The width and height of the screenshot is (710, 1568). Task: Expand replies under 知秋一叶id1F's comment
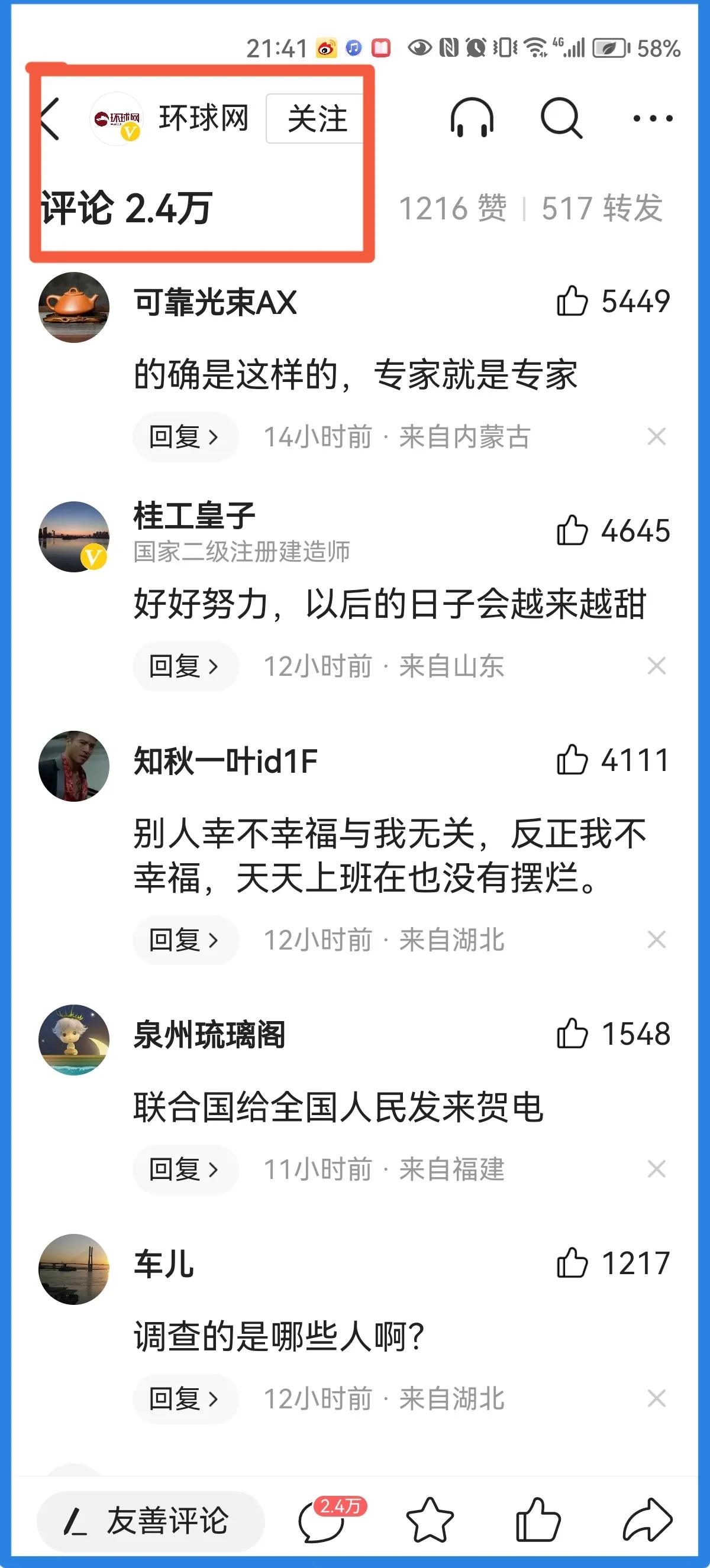185,940
